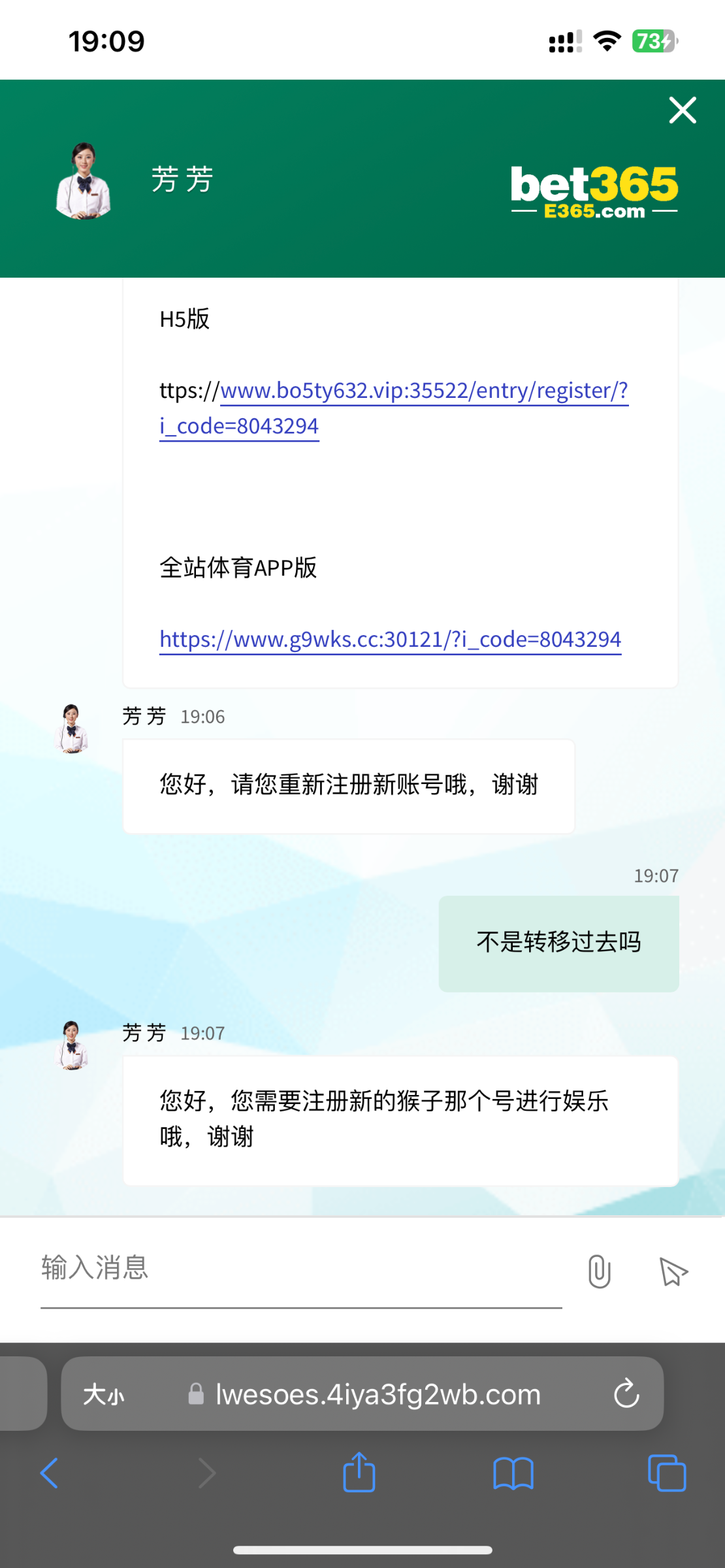Open the 大小 page size menu
Screen dimensions: 725x1568
(103, 1394)
